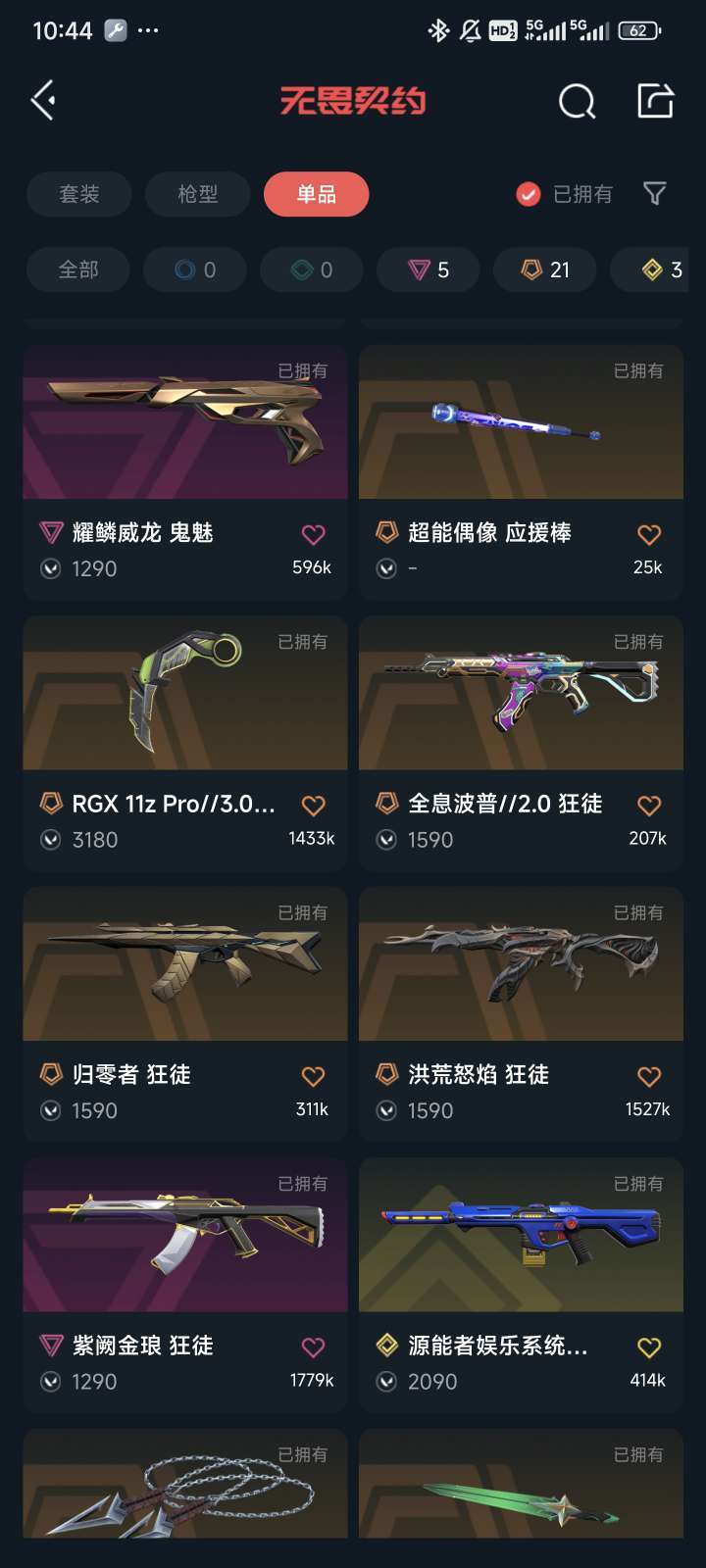Image resolution: width=706 pixels, height=1568 pixels.
Task: Filter by the orange tier chip showing 21
Action: pos(545,269)
